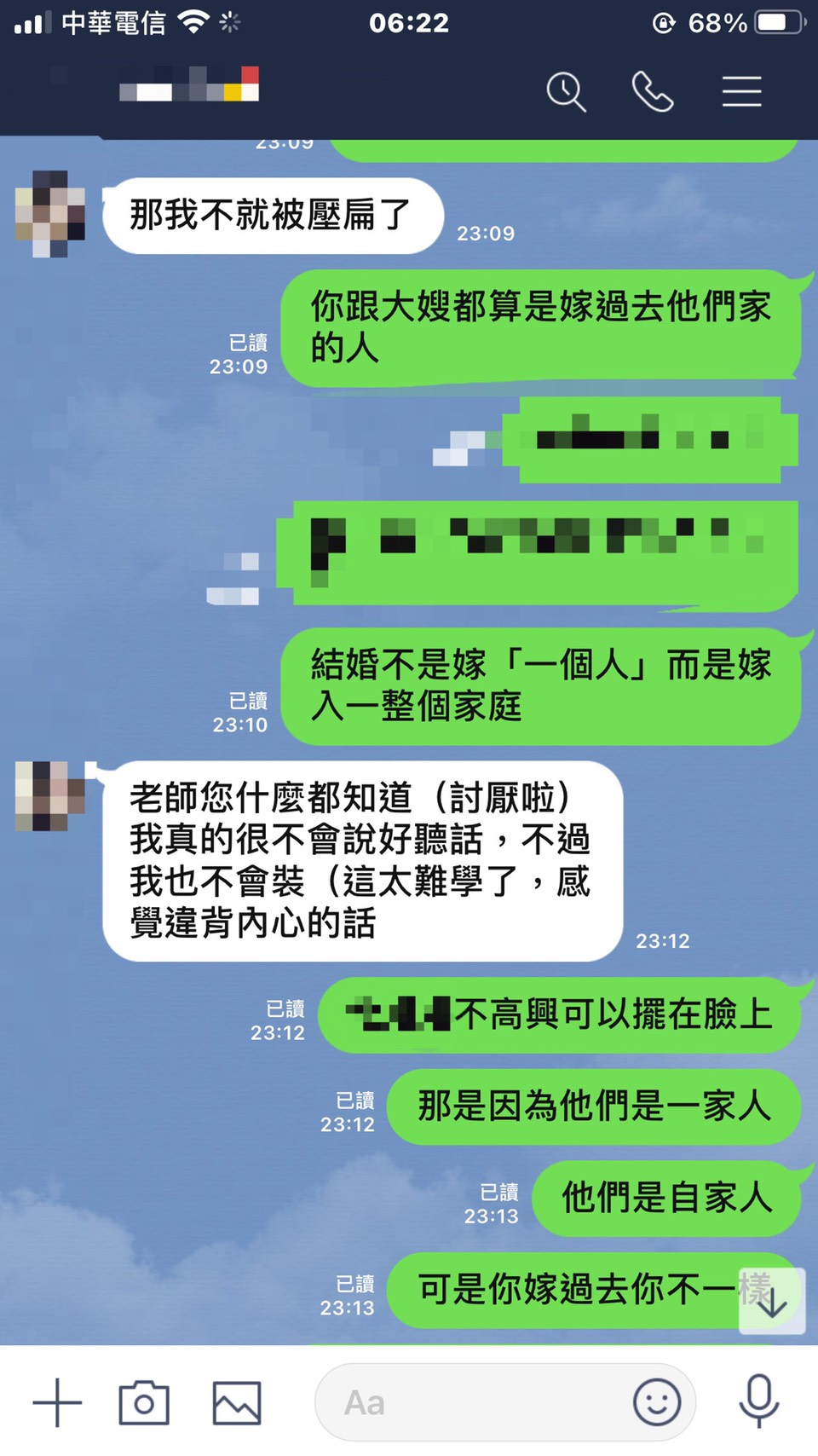Open the plus attachment menu

[x=57, y=1402]
